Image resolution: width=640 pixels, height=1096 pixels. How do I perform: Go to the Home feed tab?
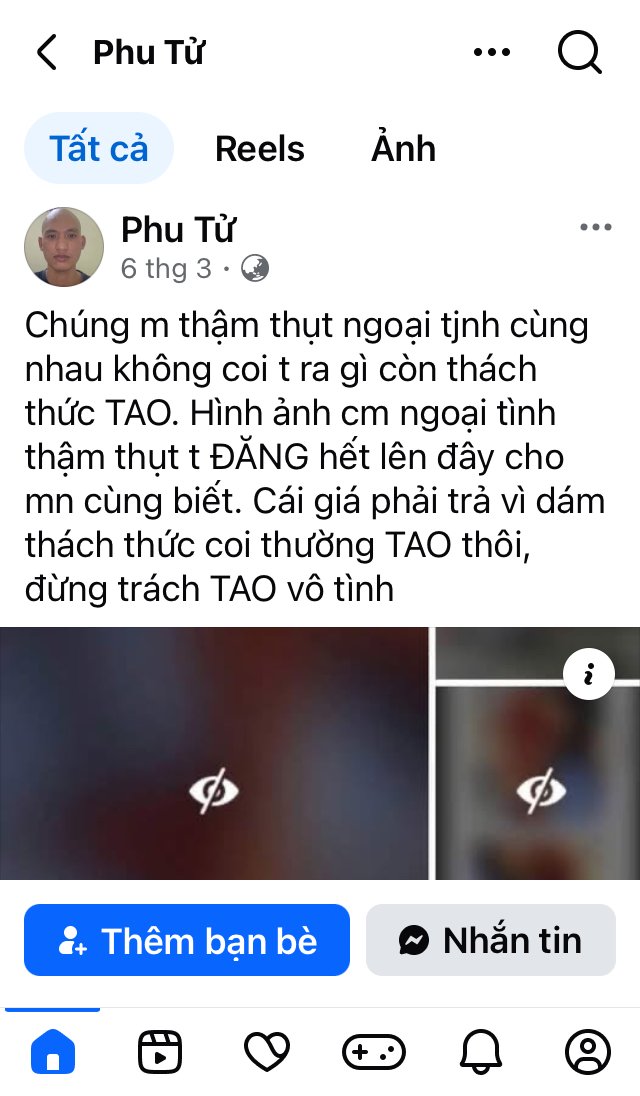tap(53, 1051)
